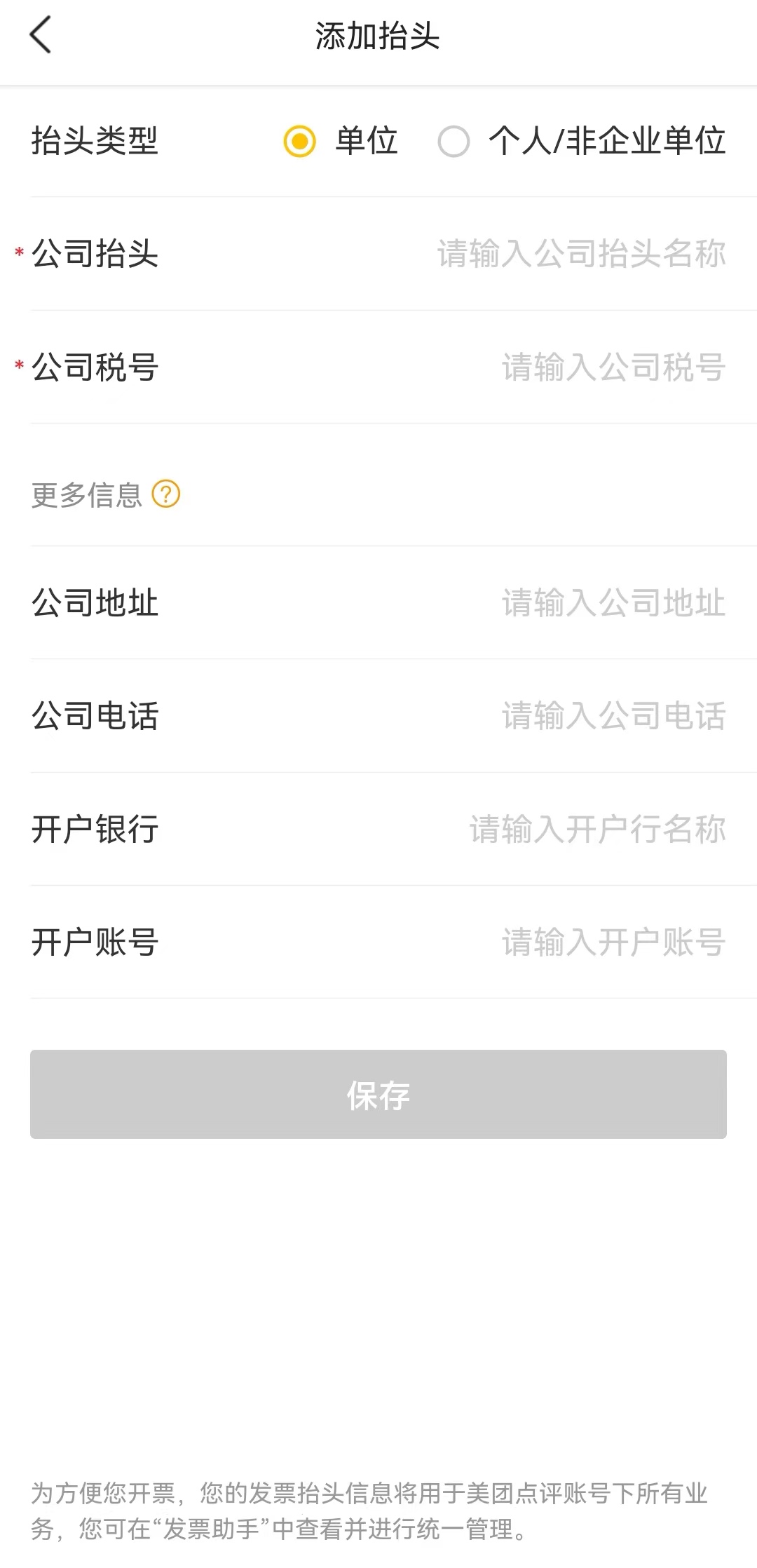Tap the placeholder text 请输入开户行名称
Screen dimensions: 757x1568
(x=596, y=830)
